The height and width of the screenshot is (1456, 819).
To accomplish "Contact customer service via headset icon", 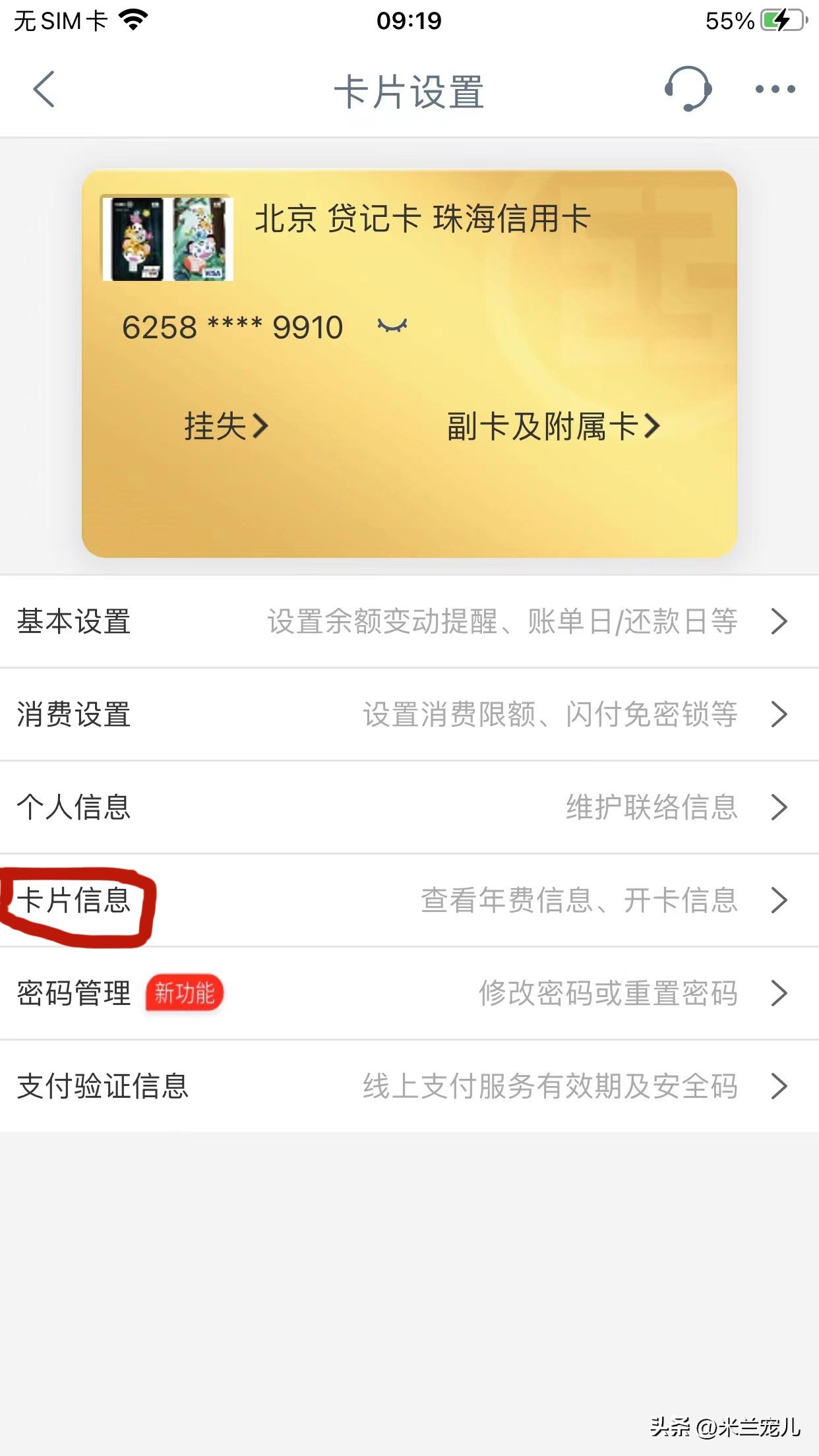I will click(x=688, y=89).
